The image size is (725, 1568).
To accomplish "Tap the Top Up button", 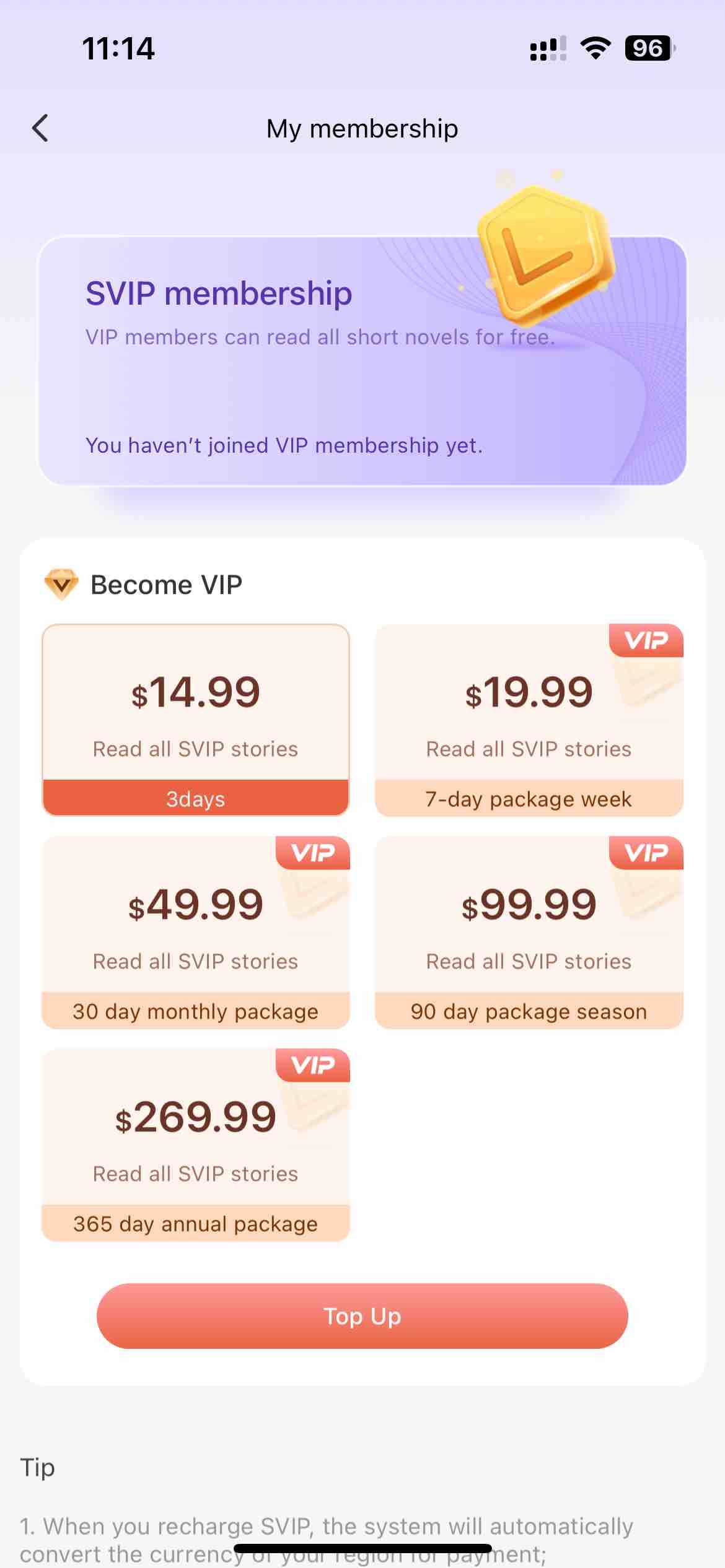I will (x=362, y=1316).
